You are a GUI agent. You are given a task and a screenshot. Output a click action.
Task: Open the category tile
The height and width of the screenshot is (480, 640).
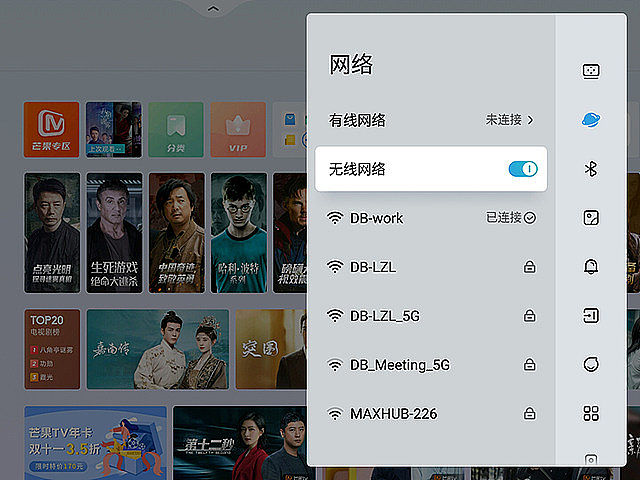pyautogui.click(x=176, y=129)
